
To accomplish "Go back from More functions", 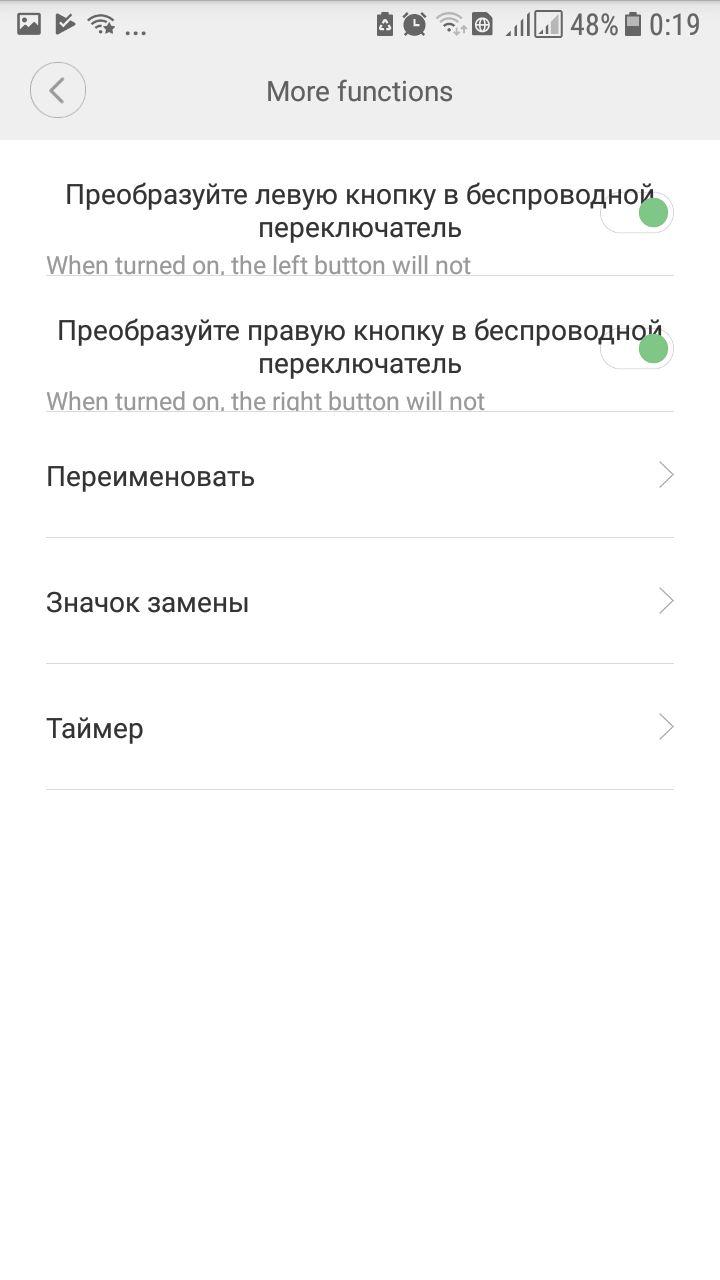I will click(58, 91).
